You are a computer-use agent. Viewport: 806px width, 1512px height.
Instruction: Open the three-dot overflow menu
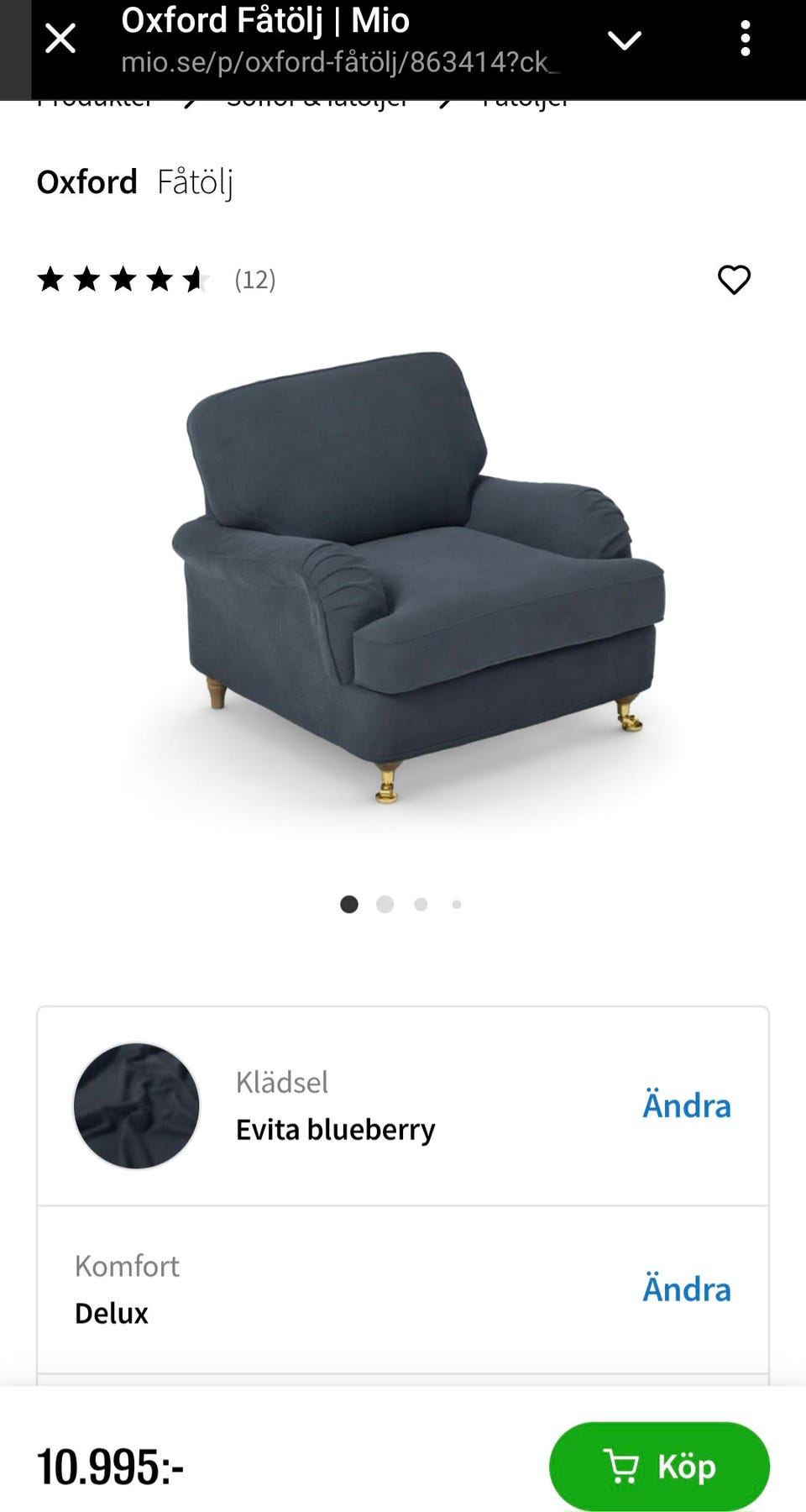(x=746, y=38)
